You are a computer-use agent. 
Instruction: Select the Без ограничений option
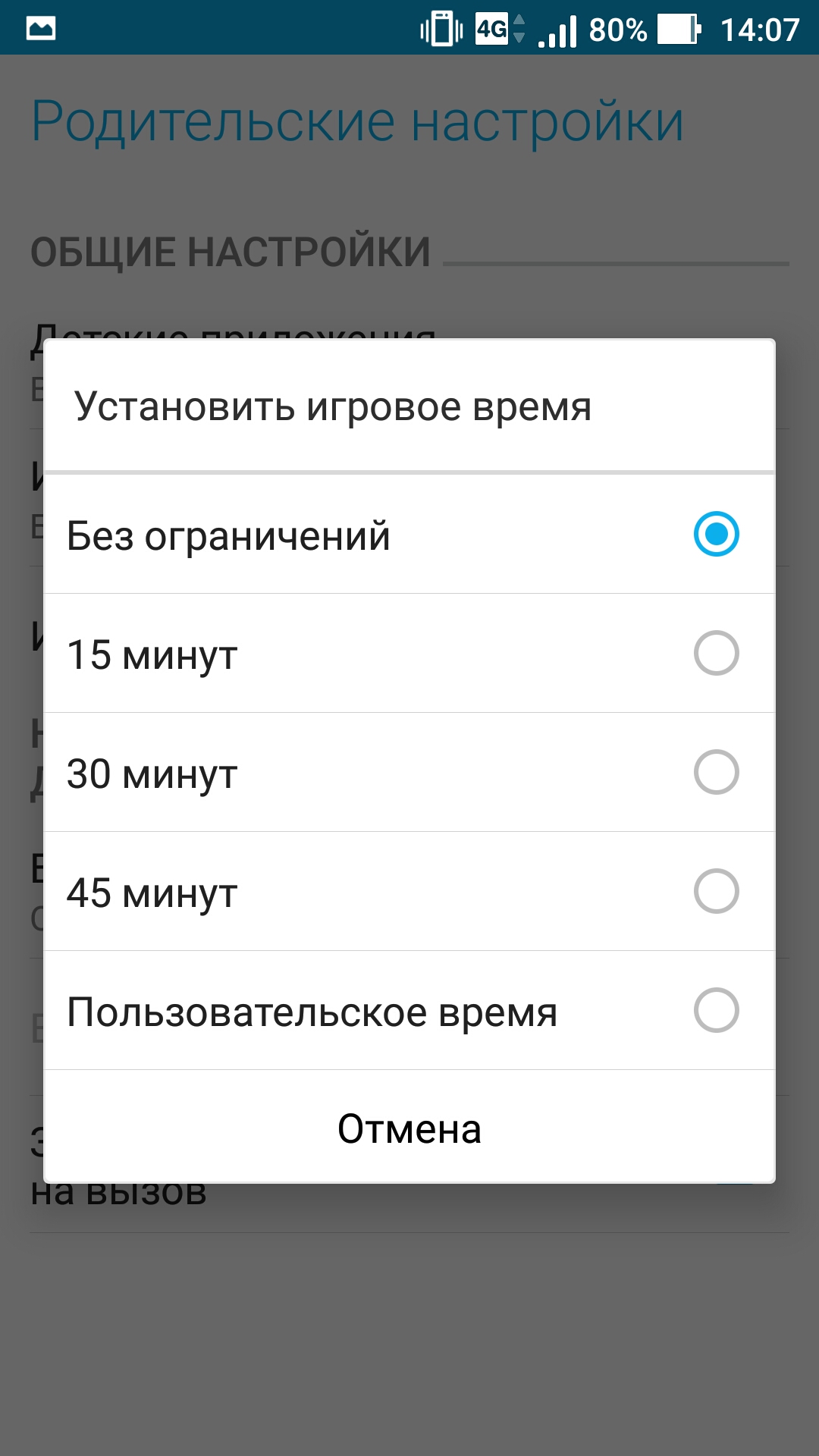click(x=409, y=535)
